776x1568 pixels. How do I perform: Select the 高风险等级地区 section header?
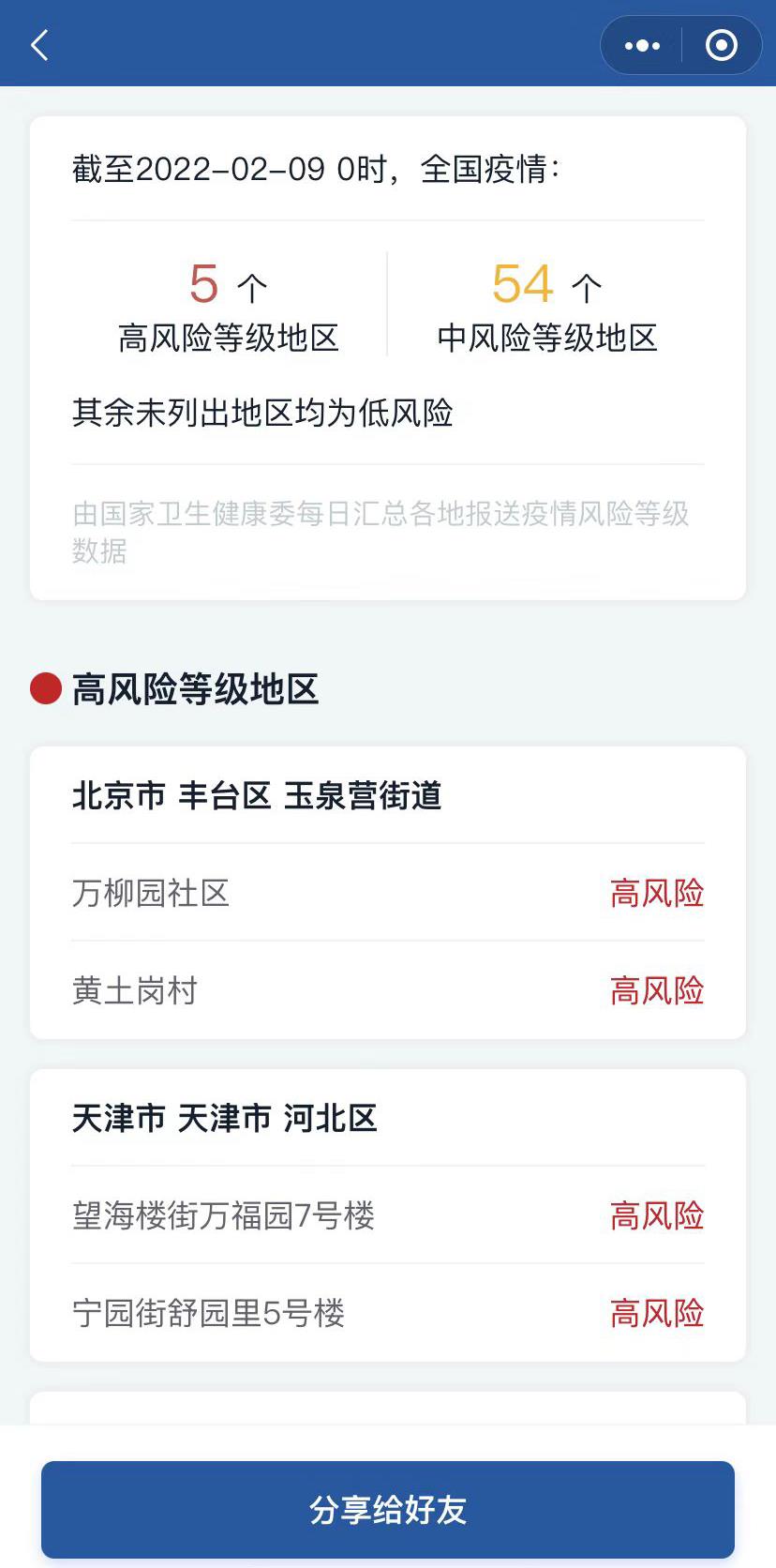coord(194,689)
